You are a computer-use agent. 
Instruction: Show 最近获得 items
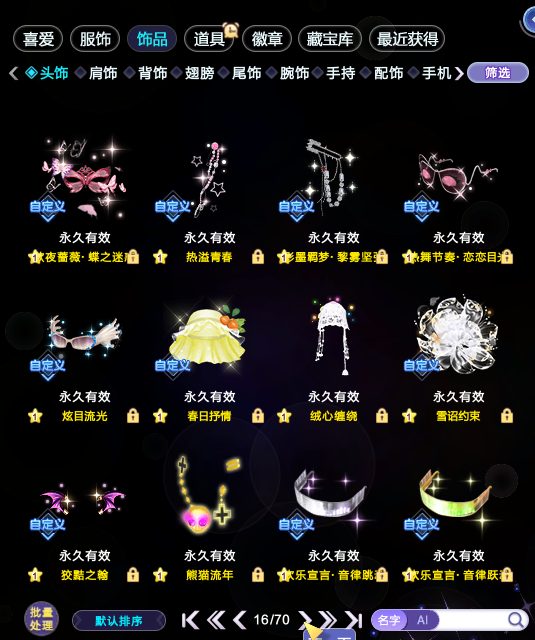pos(407,39)
